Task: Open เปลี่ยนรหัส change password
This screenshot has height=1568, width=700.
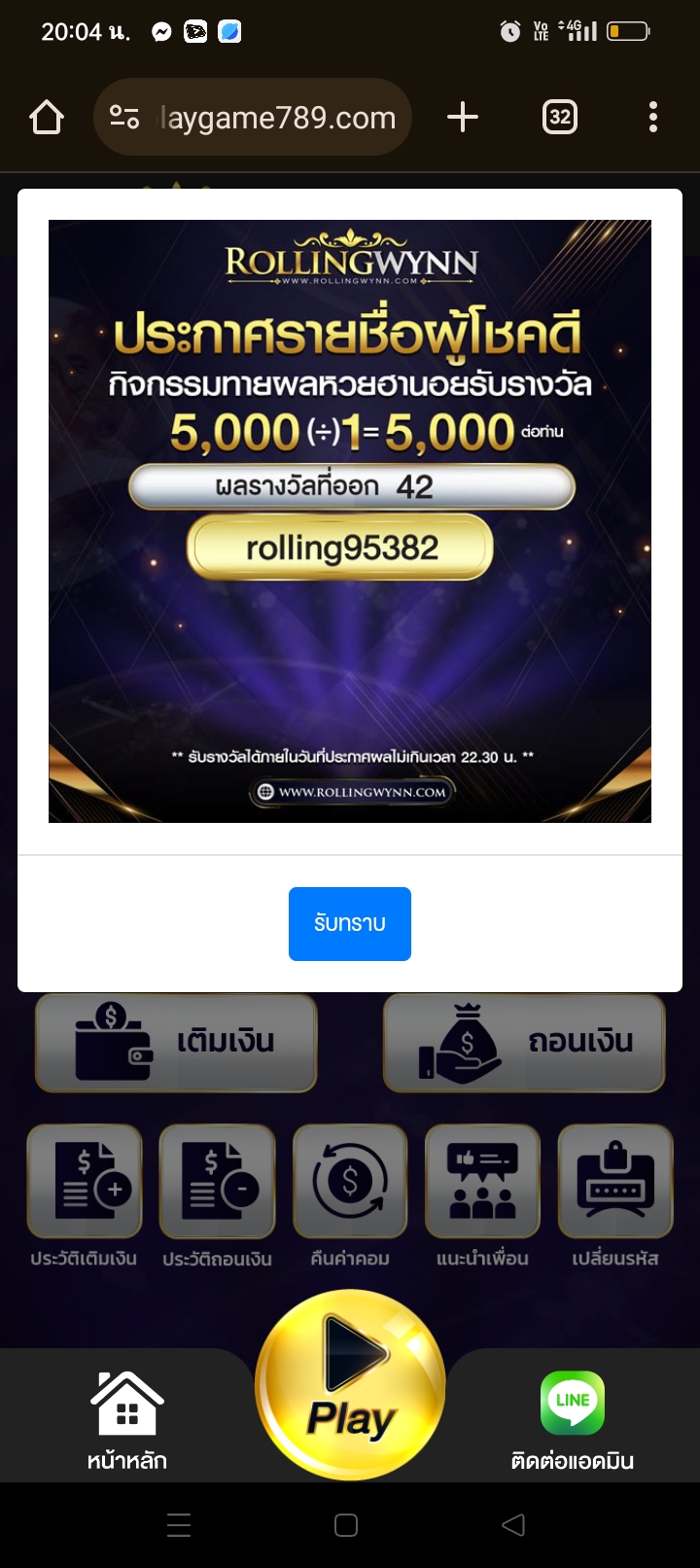Action: pos(615,1196)
